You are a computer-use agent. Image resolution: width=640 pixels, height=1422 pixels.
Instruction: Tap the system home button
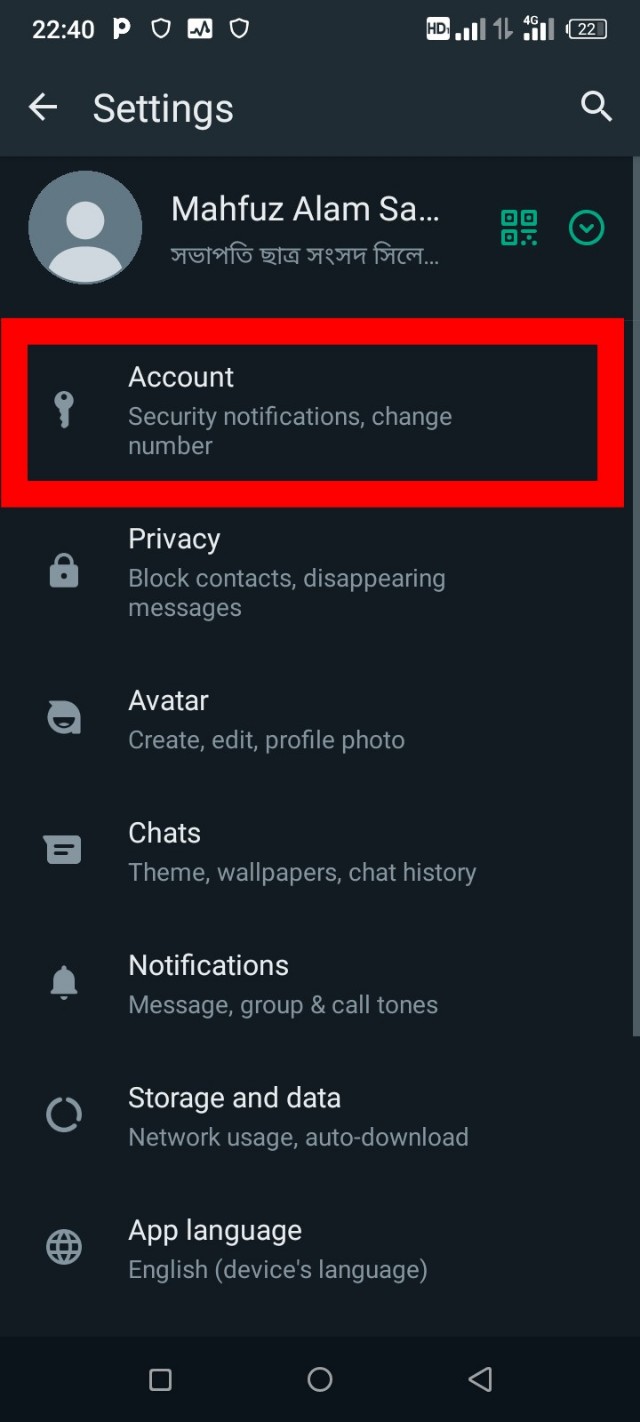(320, 1380)
